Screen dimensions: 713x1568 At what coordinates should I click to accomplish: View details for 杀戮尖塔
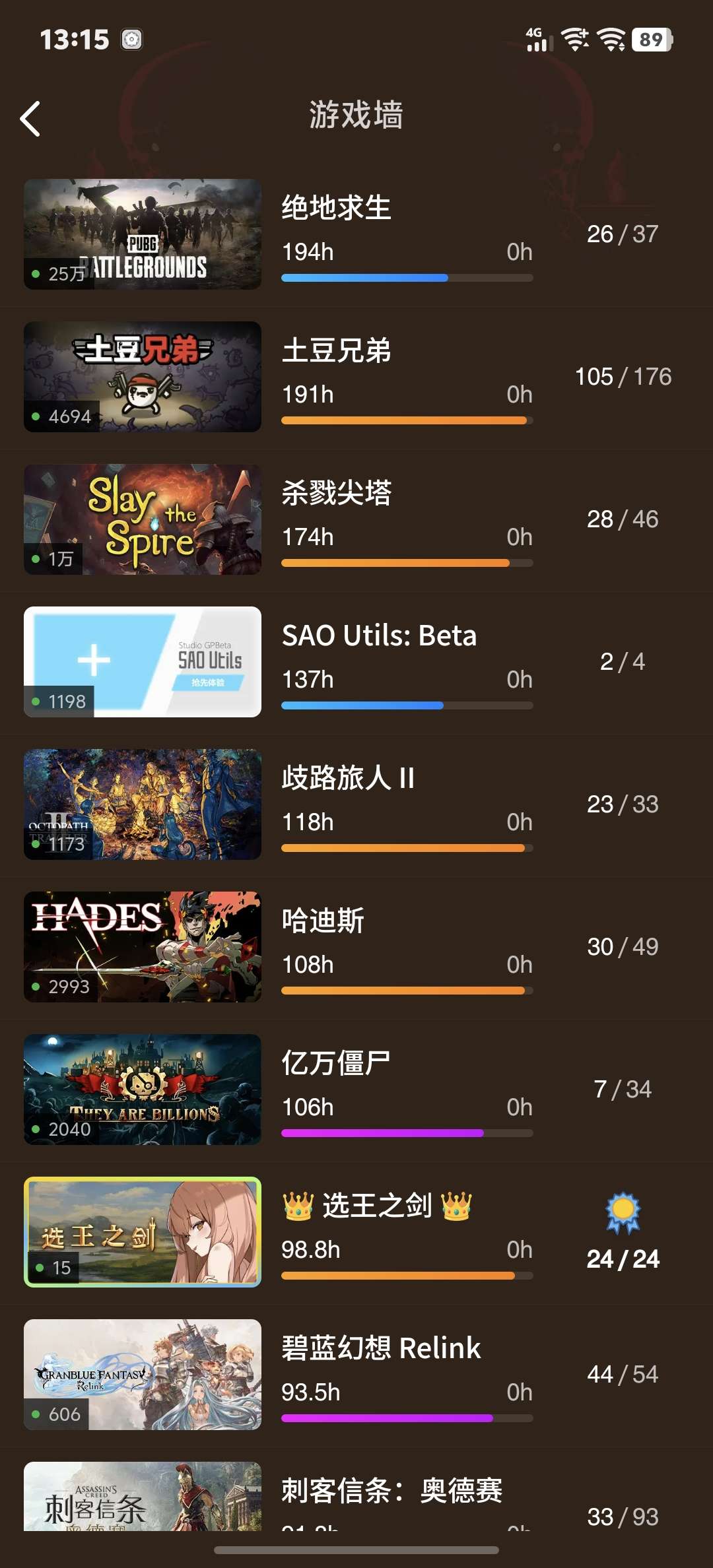coord(356,519)
